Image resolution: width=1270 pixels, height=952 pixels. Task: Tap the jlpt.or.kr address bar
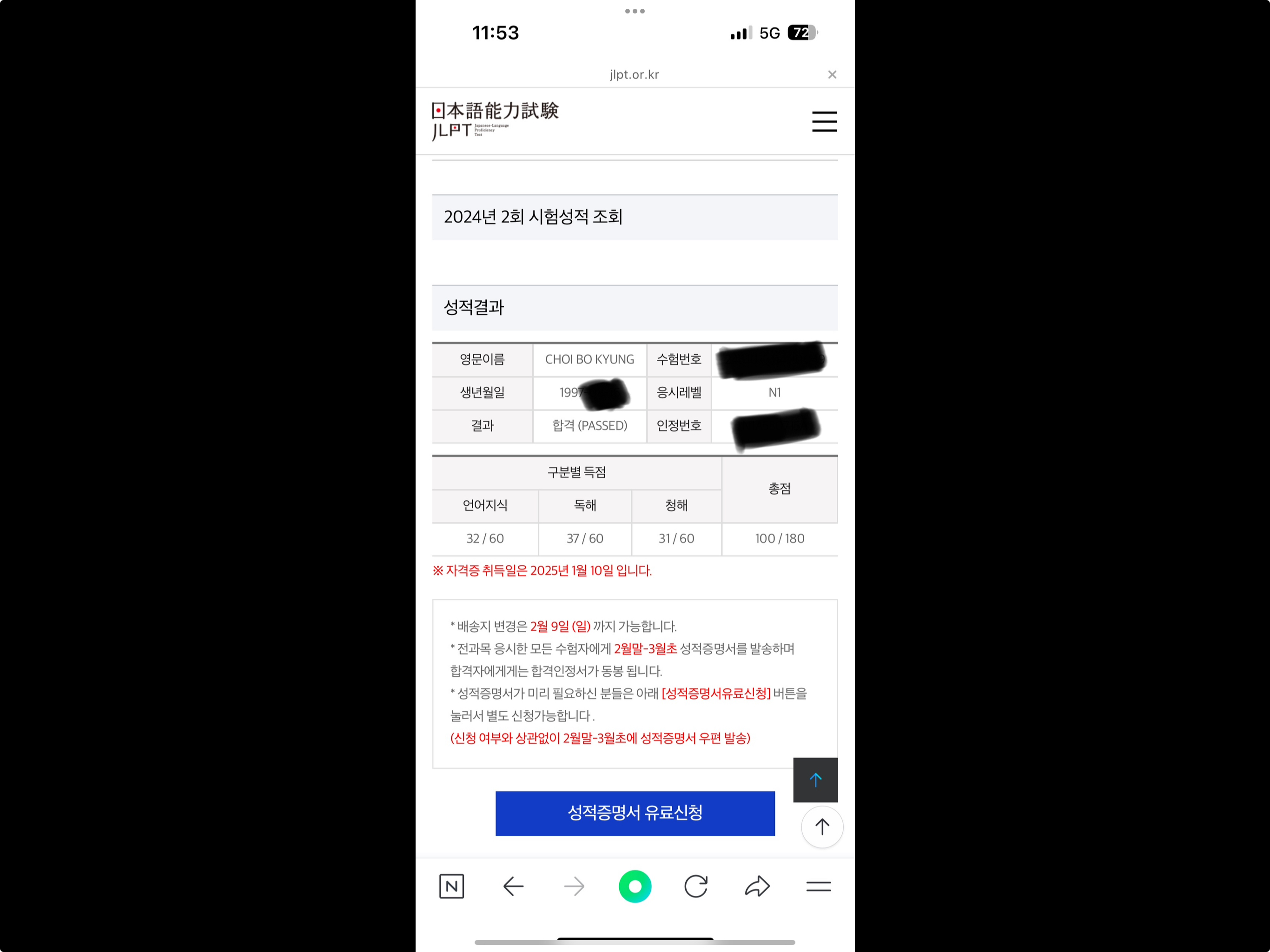click(x=634, y=75)
